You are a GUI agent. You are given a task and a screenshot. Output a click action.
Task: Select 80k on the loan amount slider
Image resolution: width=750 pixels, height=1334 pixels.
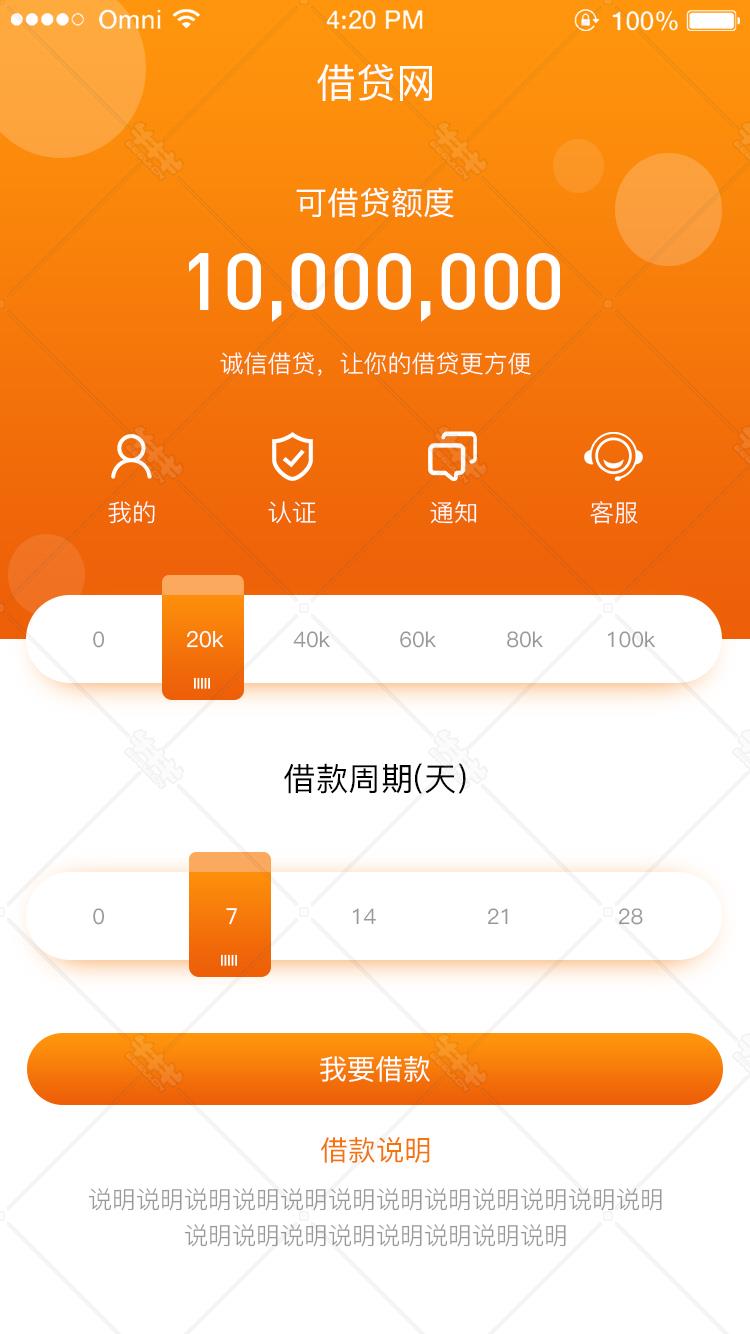(x=524, y=640)
